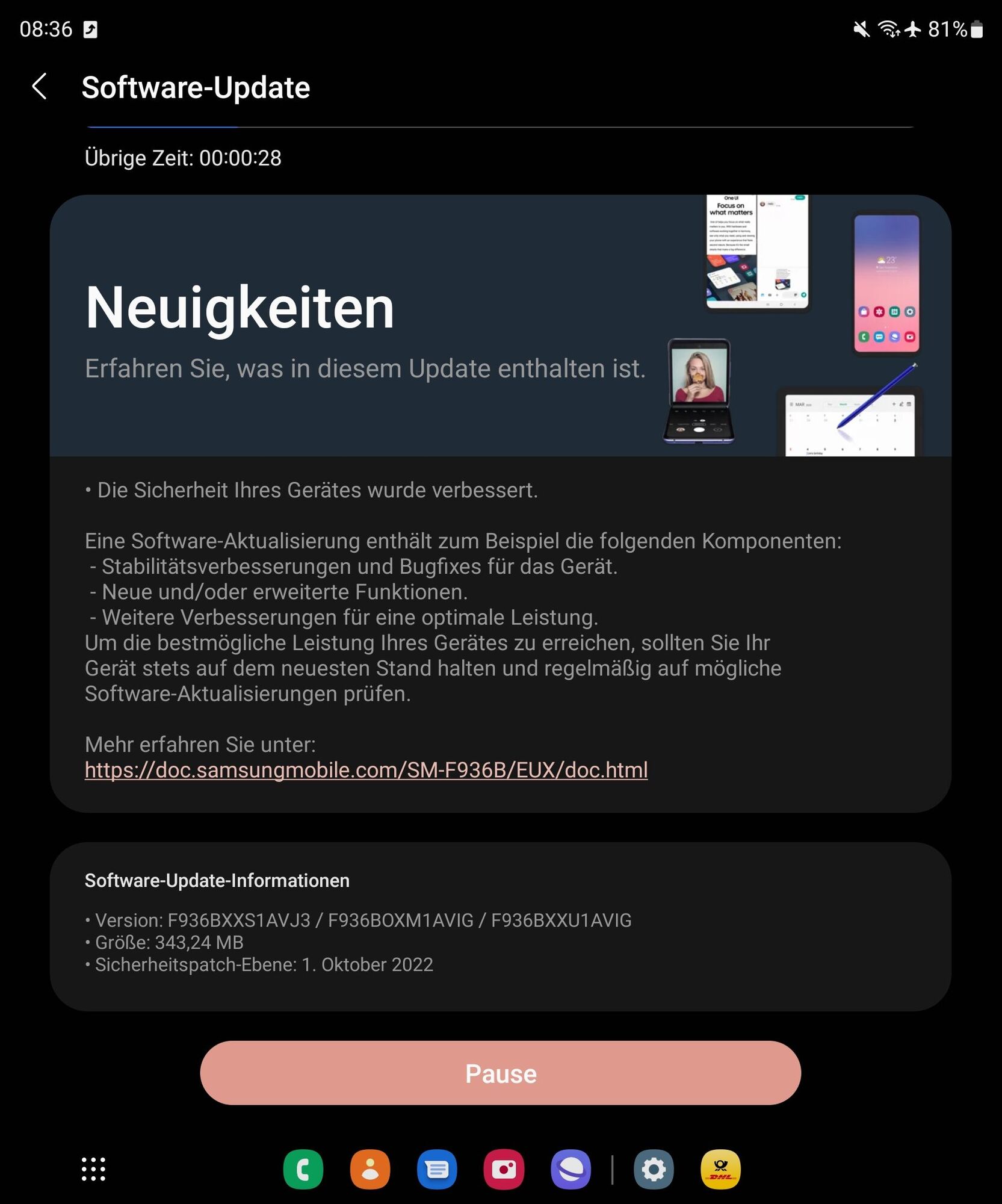The height and width of the screenshot is (1204, 1002).
Task: Open the Settings gear app
Action: coord(654,1170)
